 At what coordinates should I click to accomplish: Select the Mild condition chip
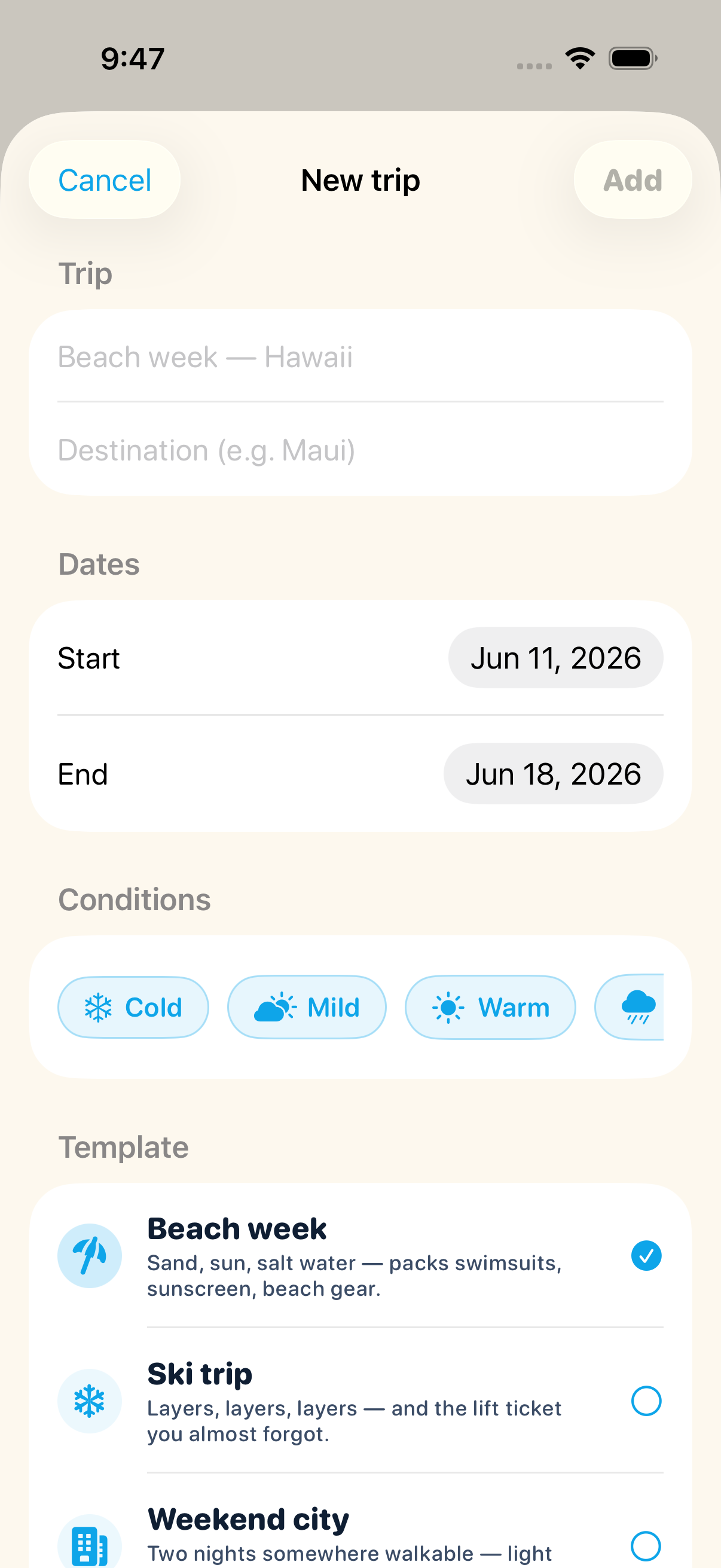point(307,1008)
